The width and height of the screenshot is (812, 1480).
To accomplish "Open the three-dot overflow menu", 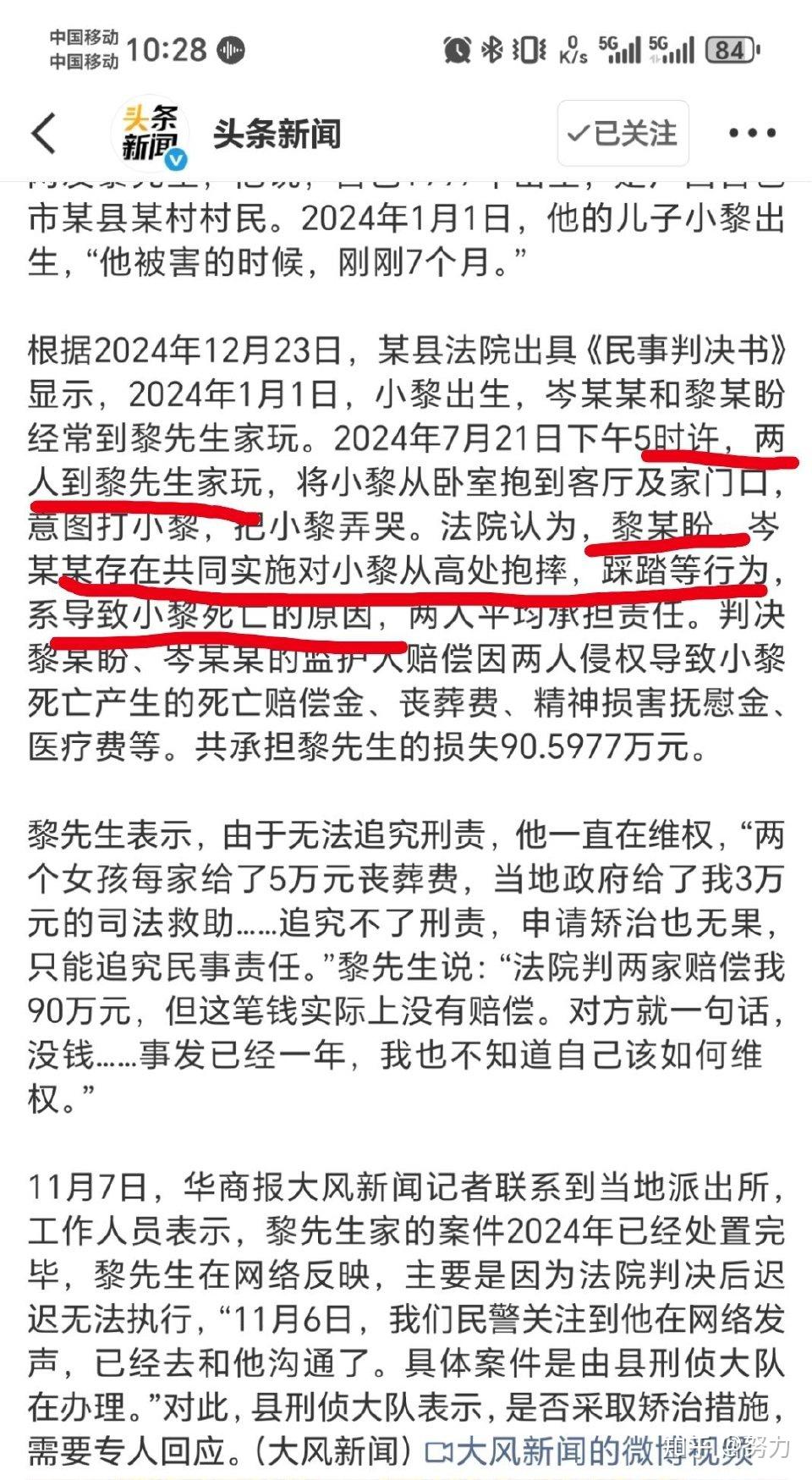I will 751,134.
